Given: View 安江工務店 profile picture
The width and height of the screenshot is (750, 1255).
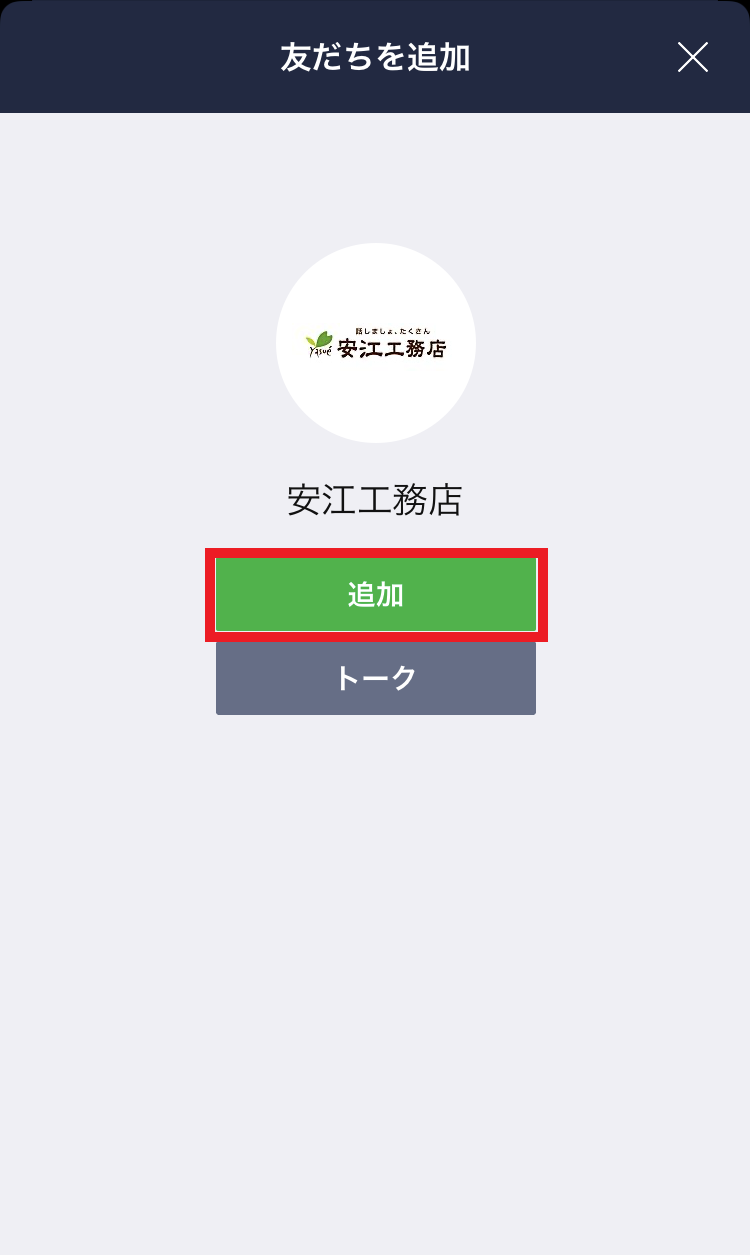Looking at the screenshot, I should click(376, 343).
